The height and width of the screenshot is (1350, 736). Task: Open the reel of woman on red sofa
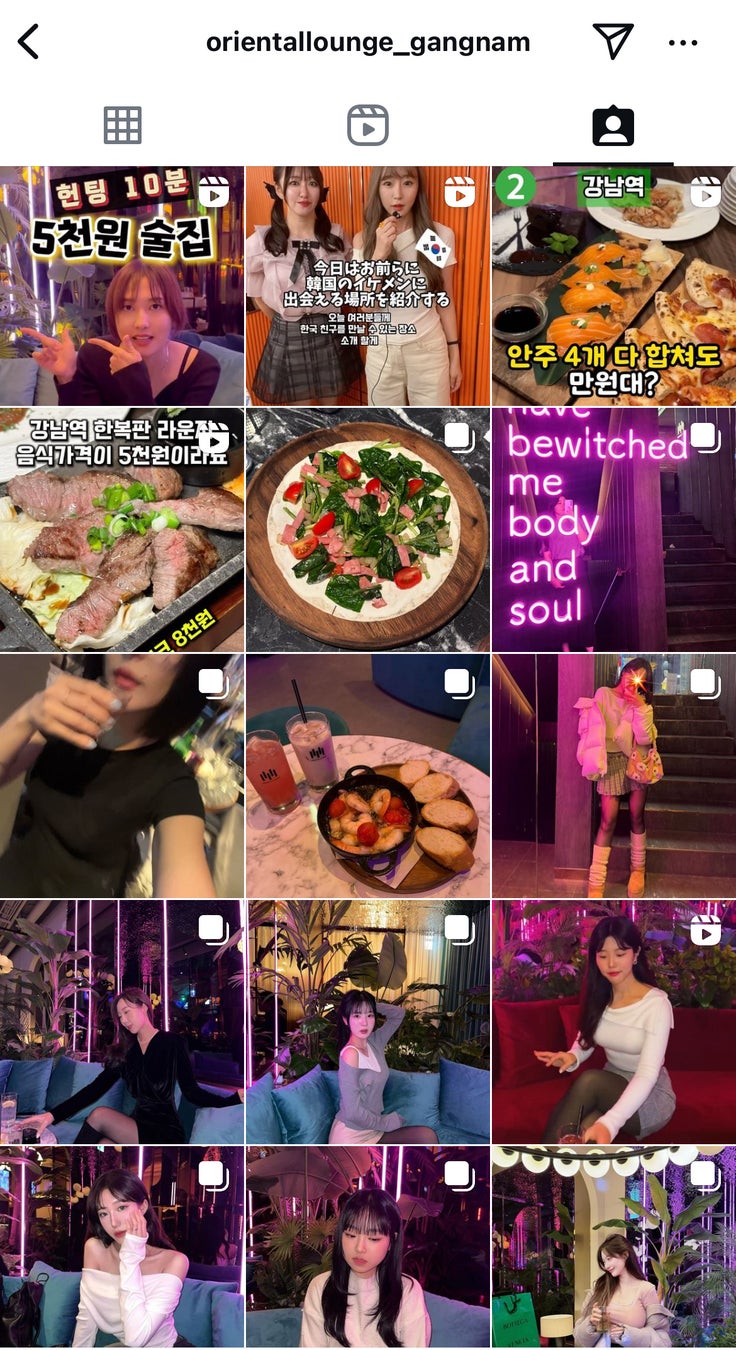point(614,1022)
